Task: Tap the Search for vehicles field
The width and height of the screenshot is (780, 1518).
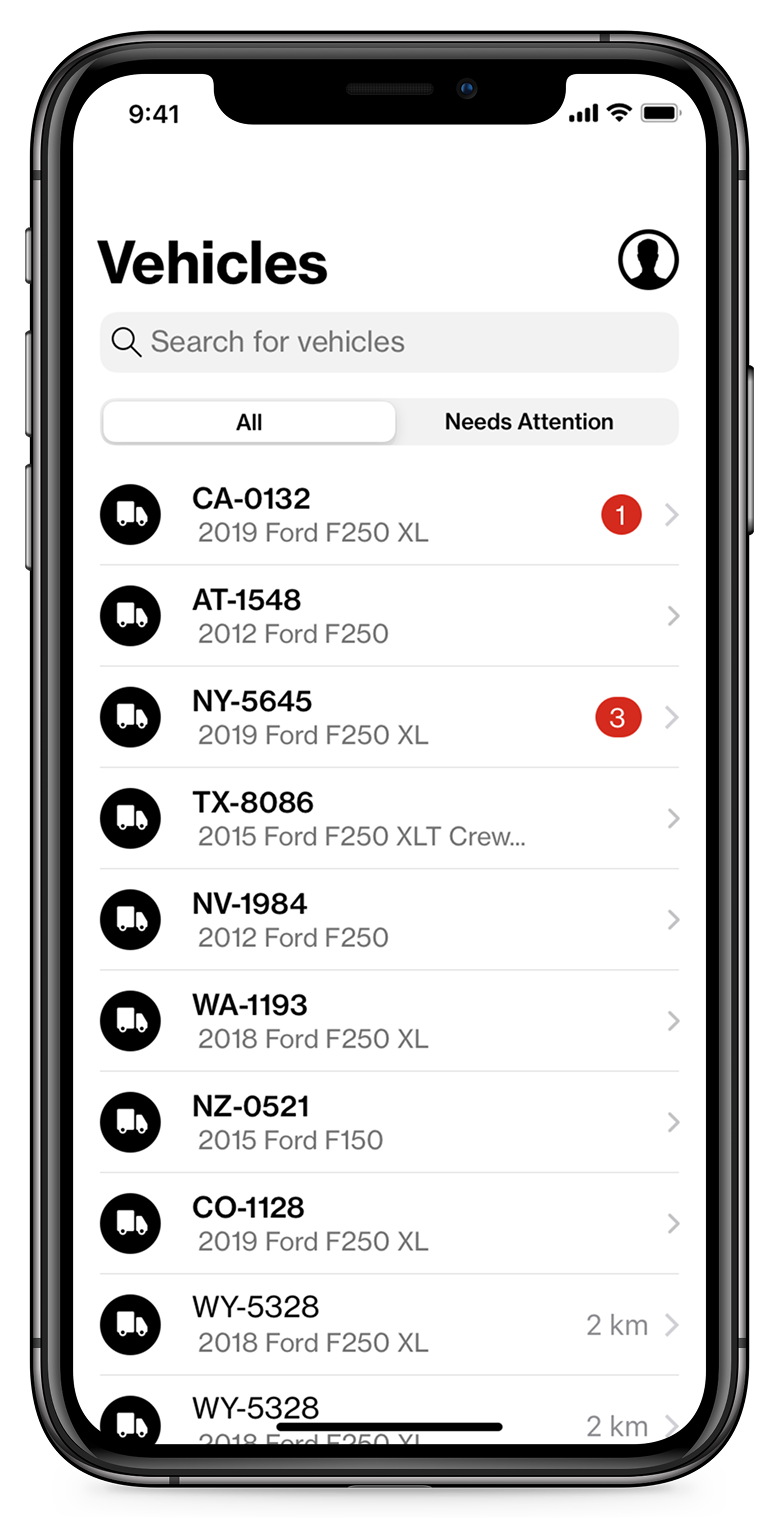Action: pyautogui.click(x=389, y=342)
